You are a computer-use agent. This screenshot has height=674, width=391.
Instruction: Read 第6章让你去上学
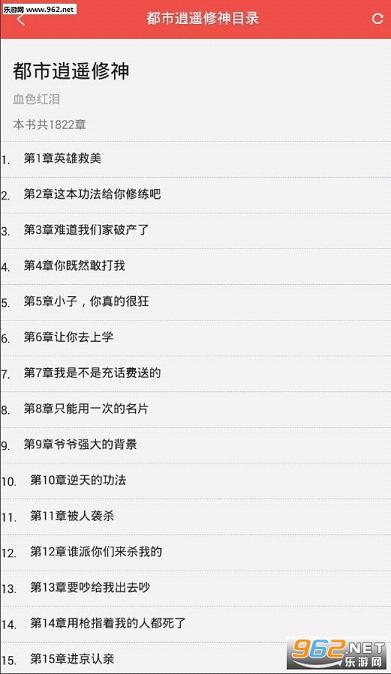click(196, 338)
